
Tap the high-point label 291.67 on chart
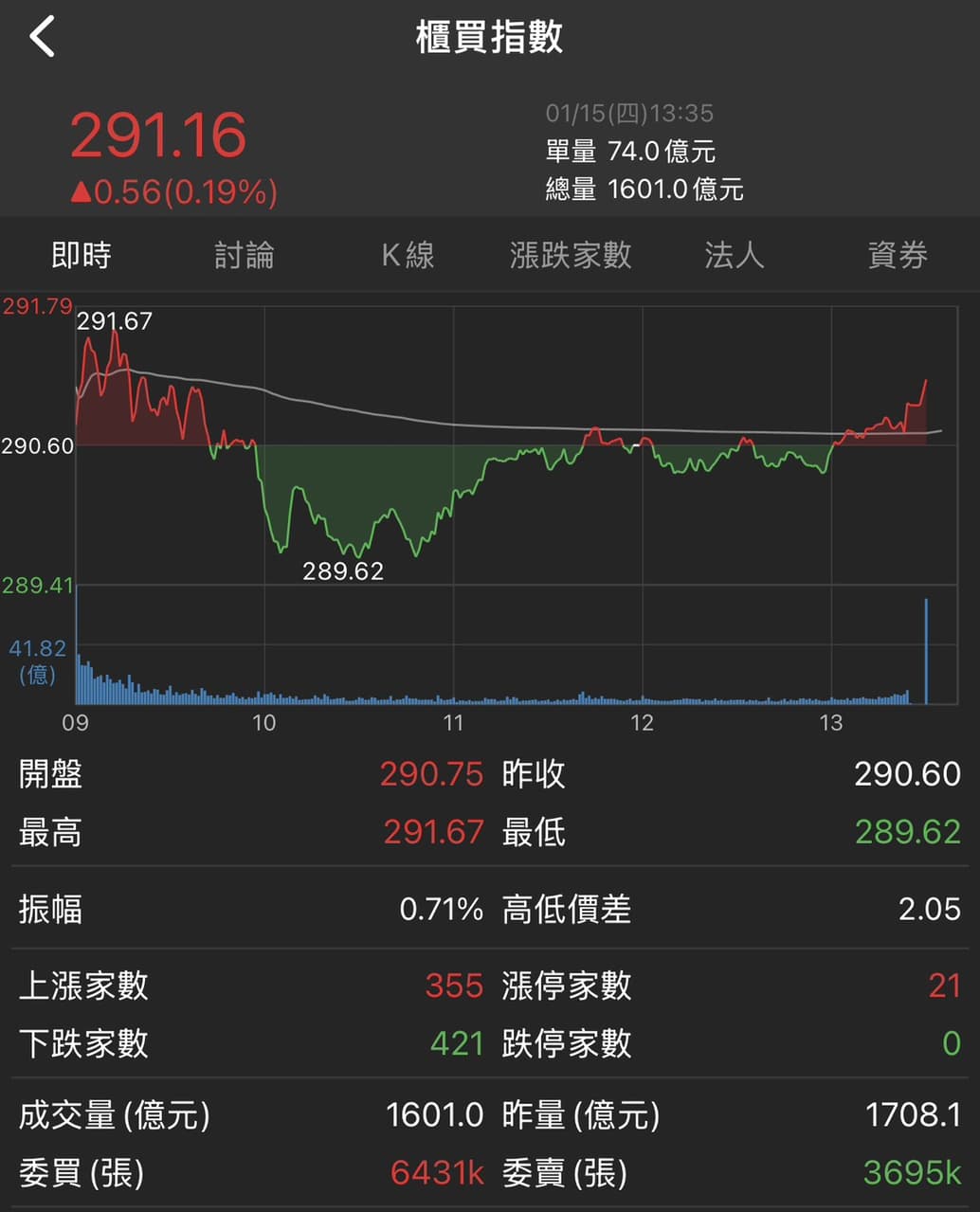116,321
